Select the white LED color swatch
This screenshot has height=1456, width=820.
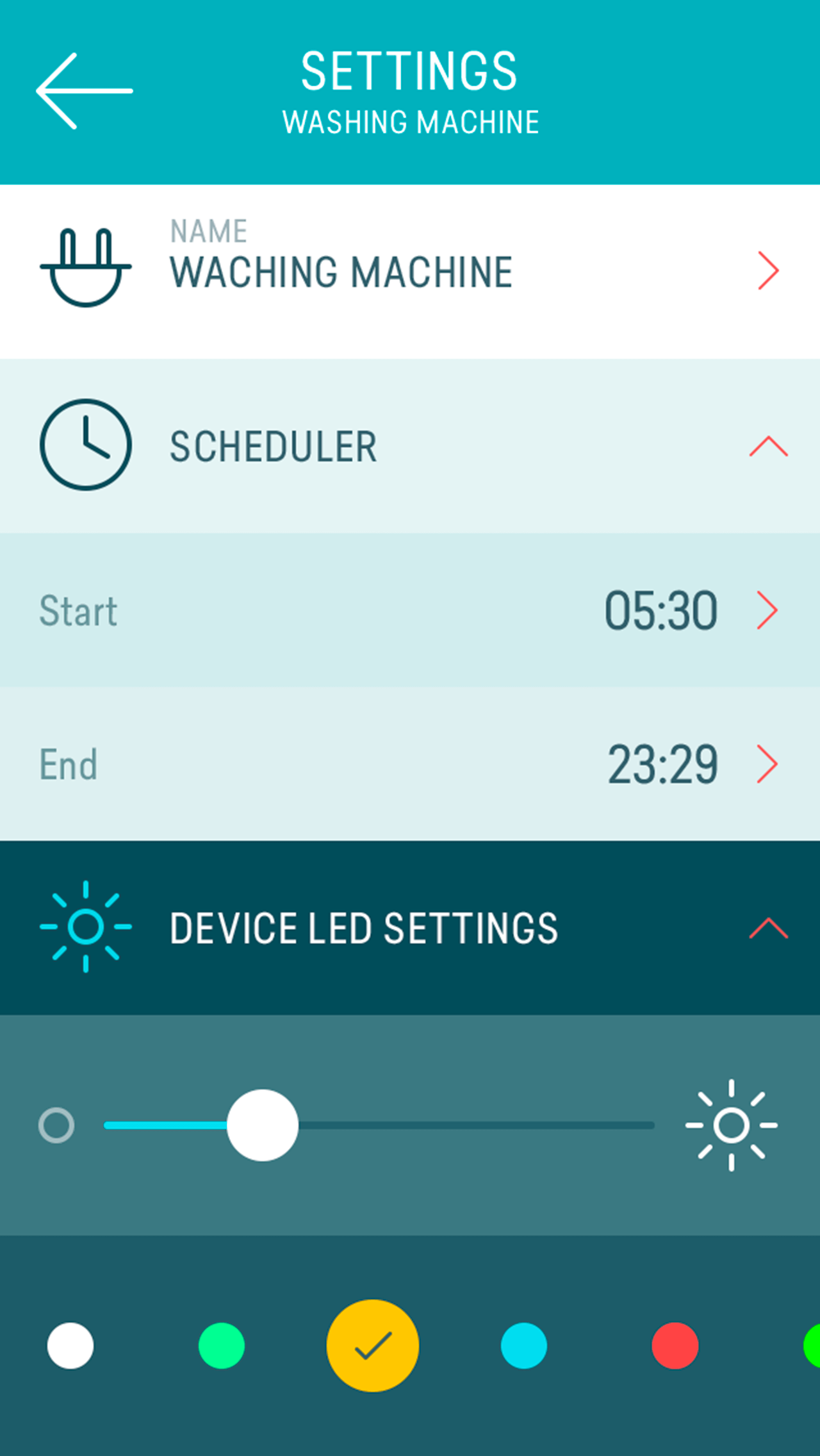pos(70,1346)
